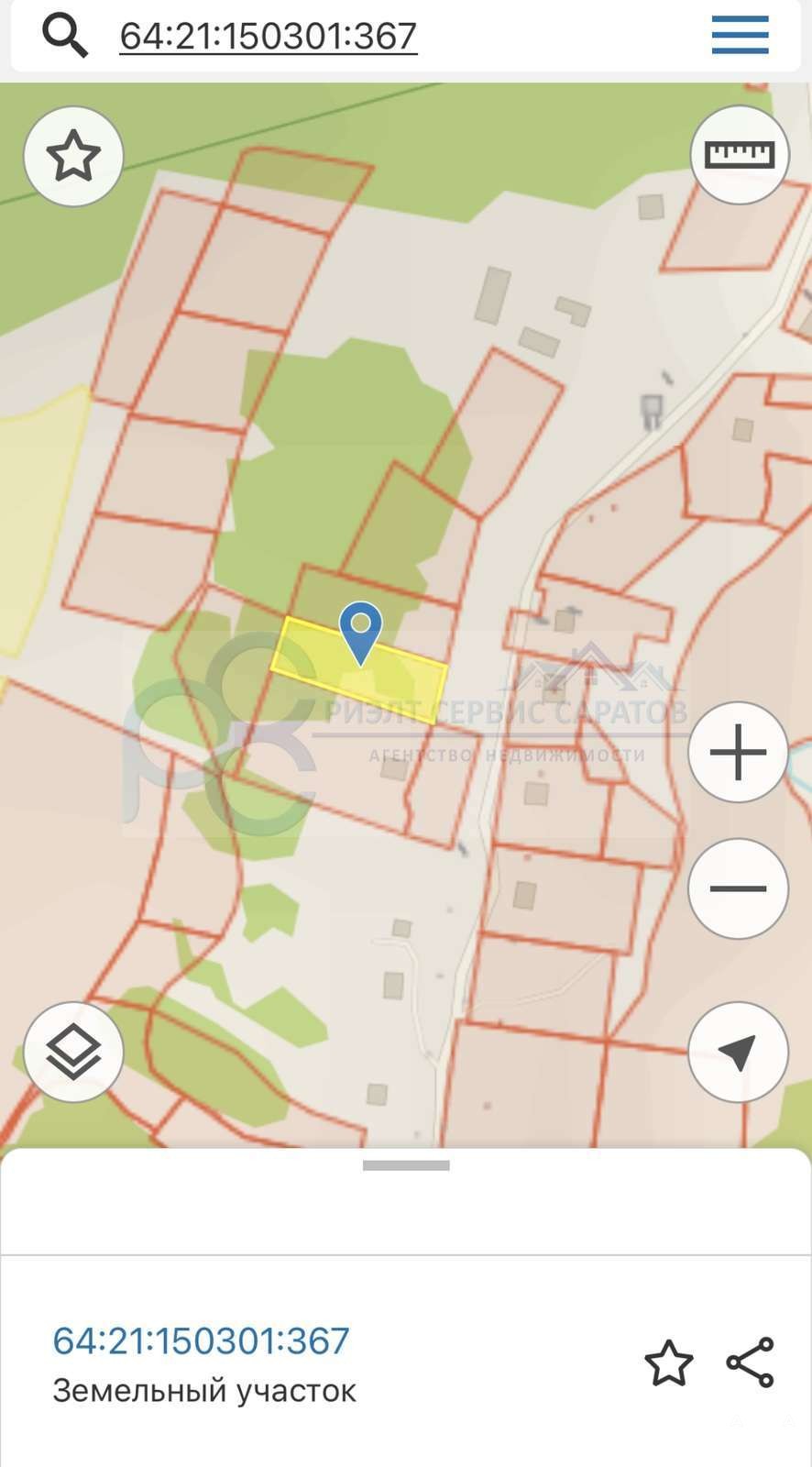
Task: Open the map layers selector
Action: tap(73, 1052)
